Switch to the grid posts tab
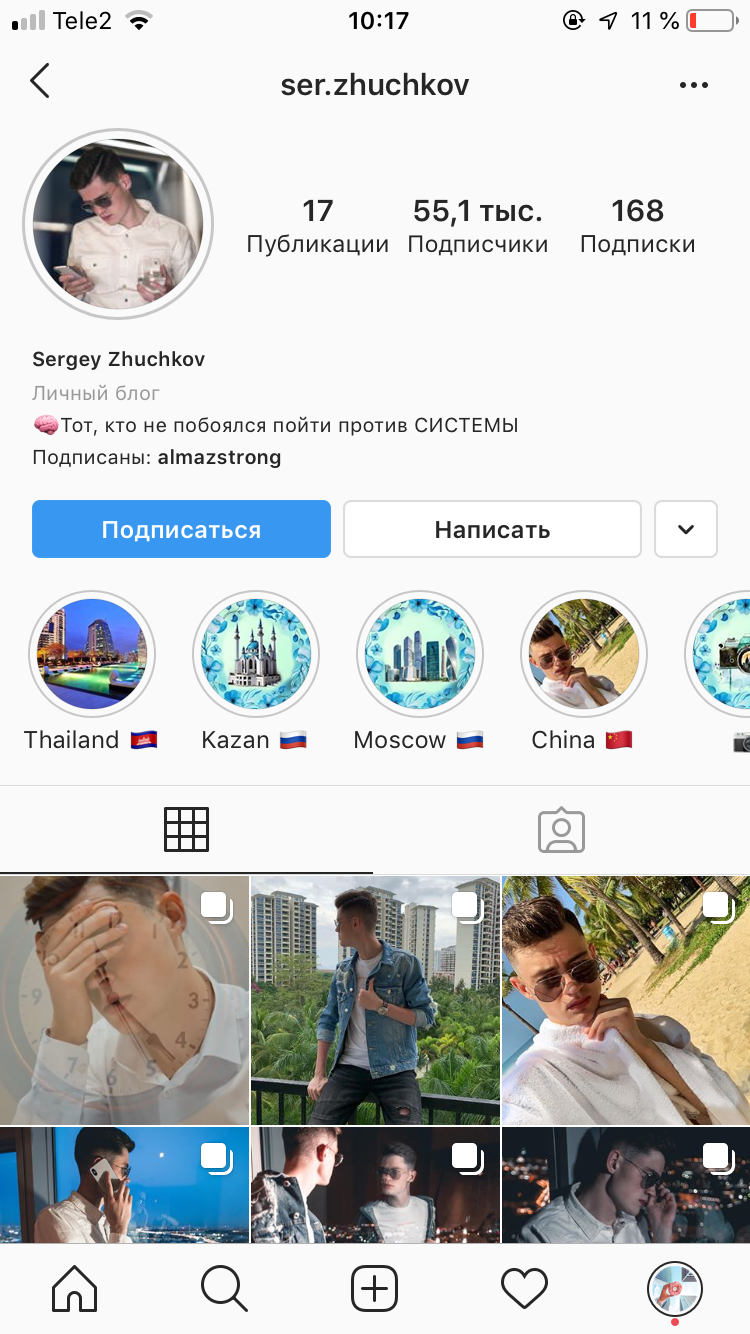The height and width of the screenshot is (1334, 750). [x=187, y=830]
